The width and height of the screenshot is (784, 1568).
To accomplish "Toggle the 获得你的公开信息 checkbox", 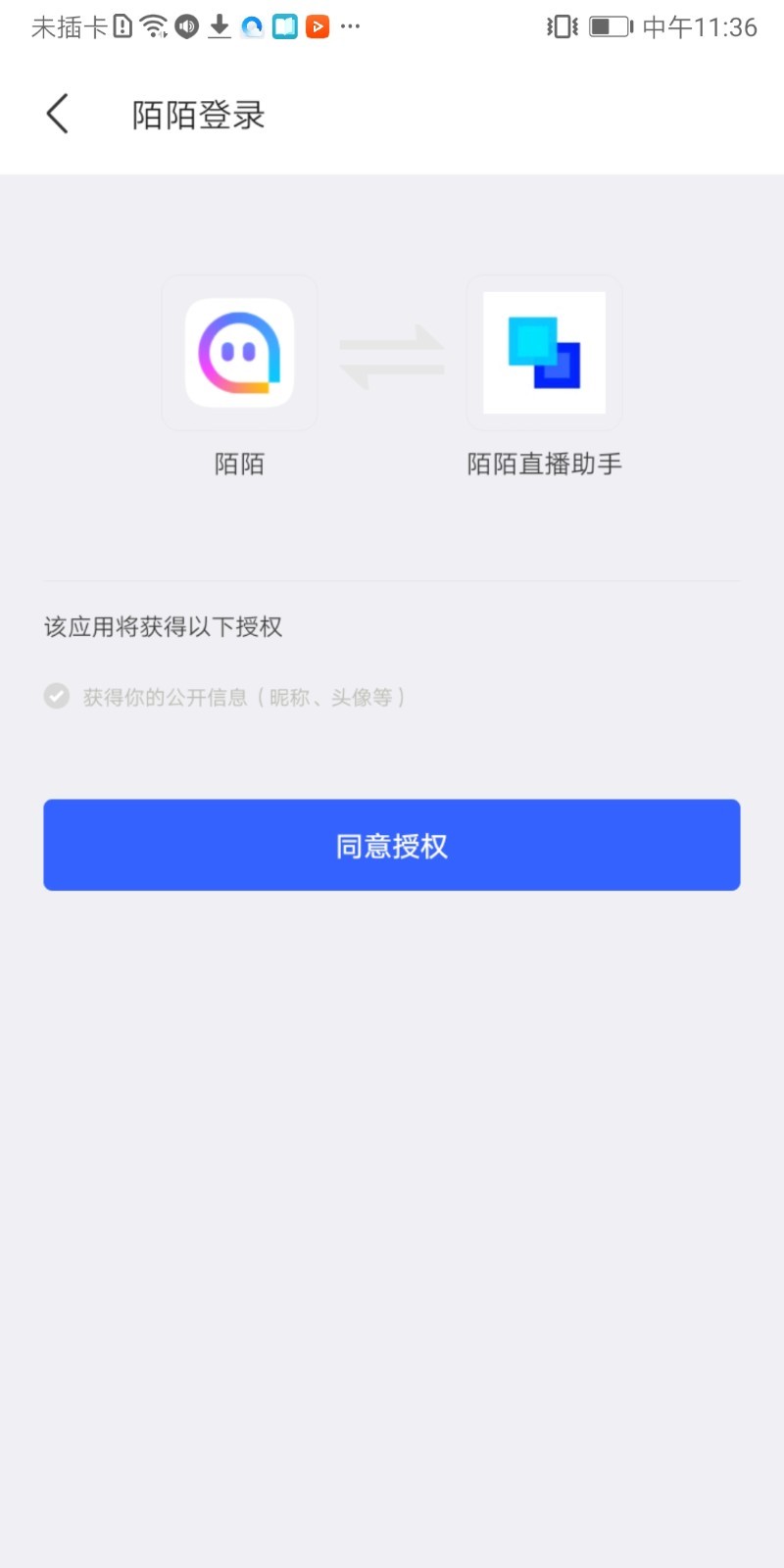I will [57, 697].
